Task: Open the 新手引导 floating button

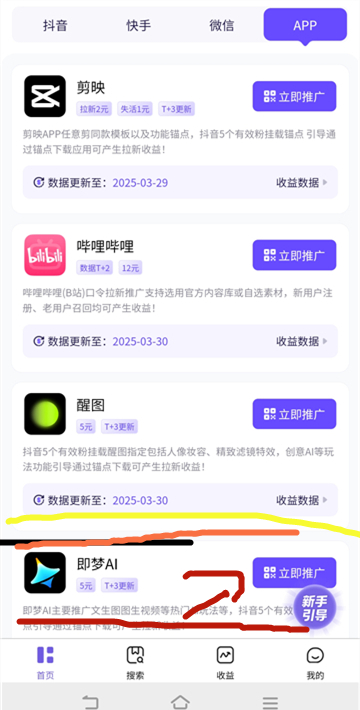Action: point(314,608)
